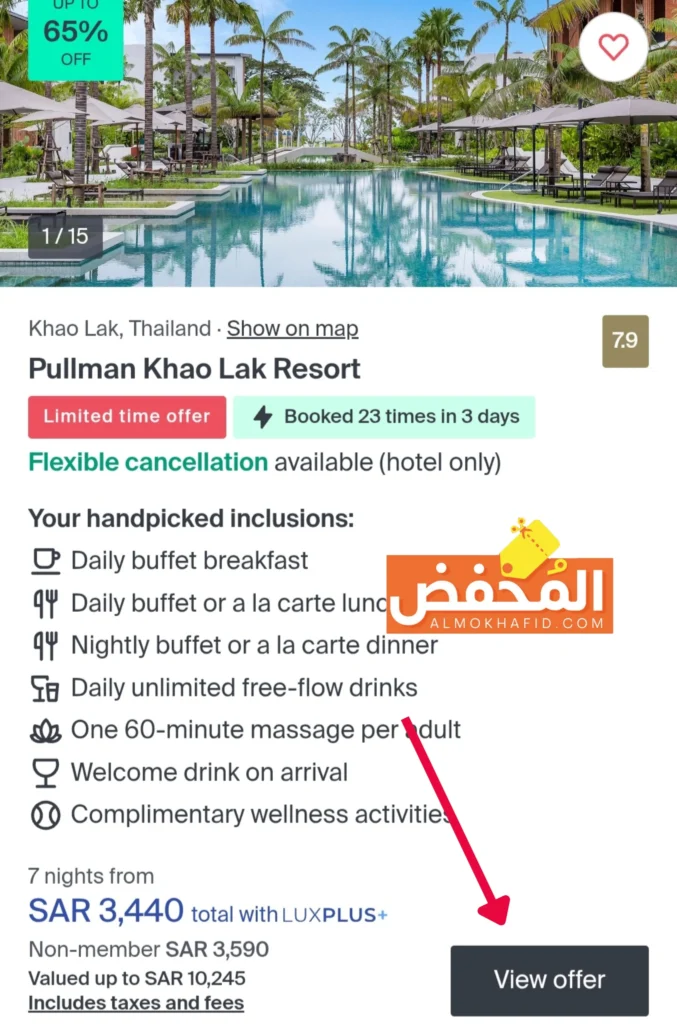Open the Includes taxes and fees details

point(136,1003)
